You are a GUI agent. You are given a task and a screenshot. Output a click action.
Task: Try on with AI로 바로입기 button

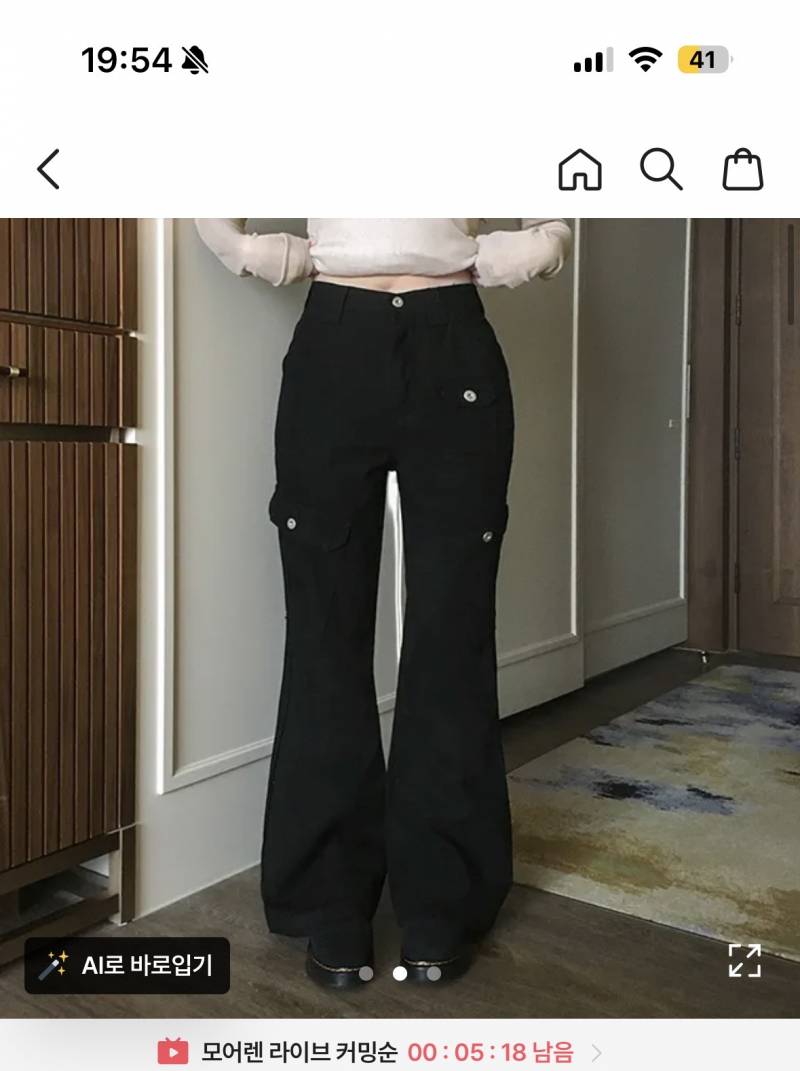pyautogui.click(x=127, y=965)
